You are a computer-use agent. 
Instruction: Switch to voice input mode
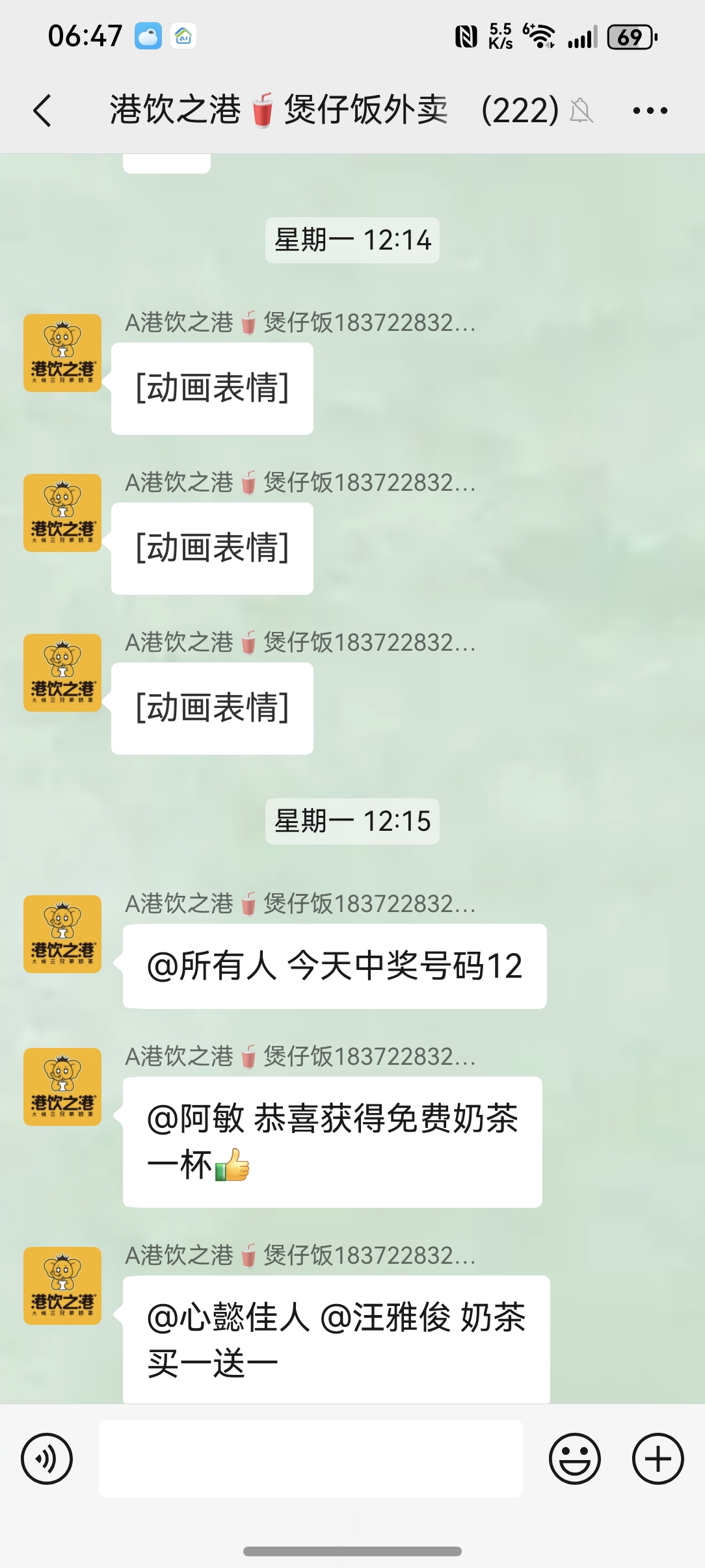point(46,1458)
